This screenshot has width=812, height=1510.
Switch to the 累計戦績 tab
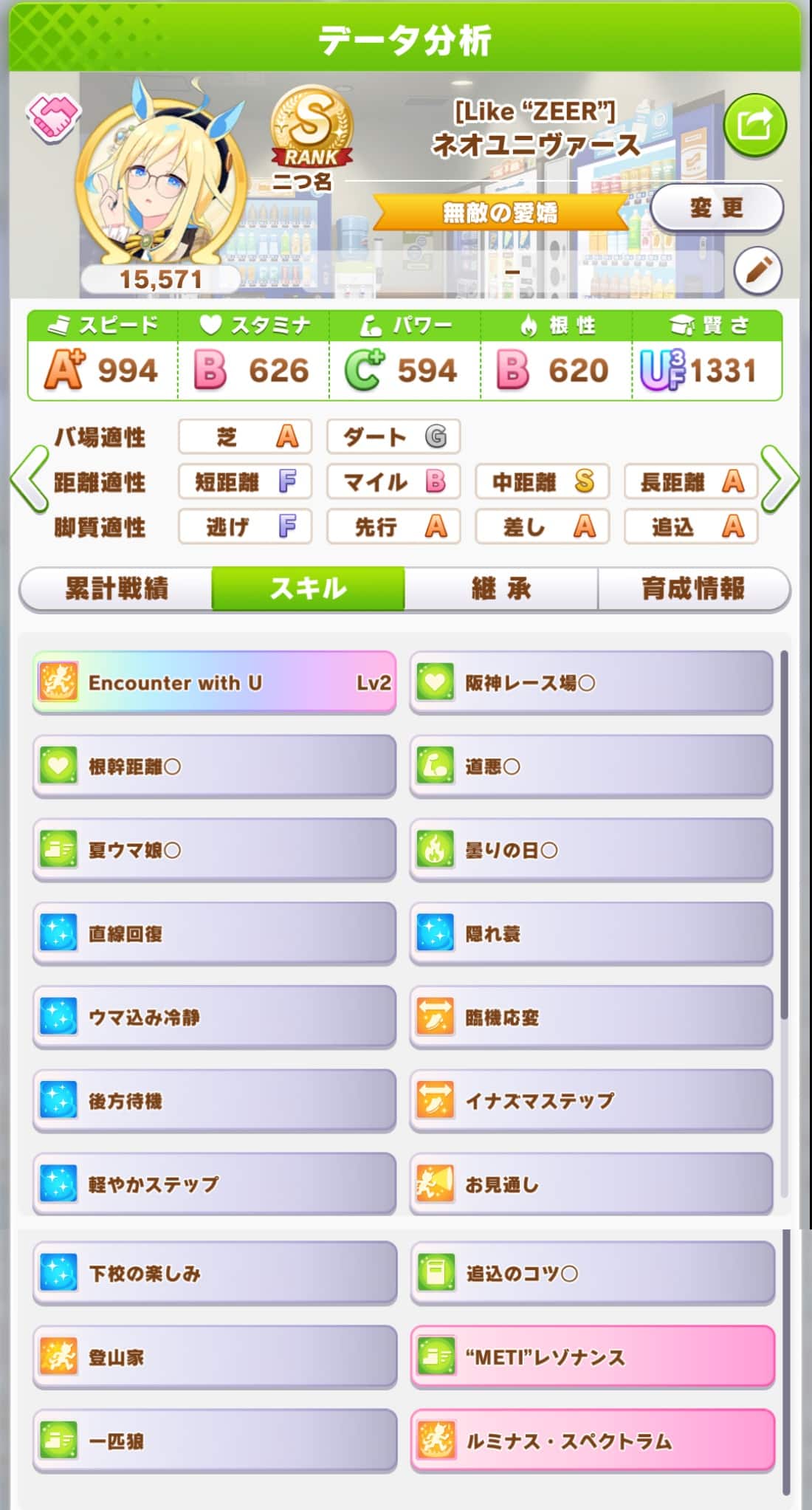(x=117, y=588)
